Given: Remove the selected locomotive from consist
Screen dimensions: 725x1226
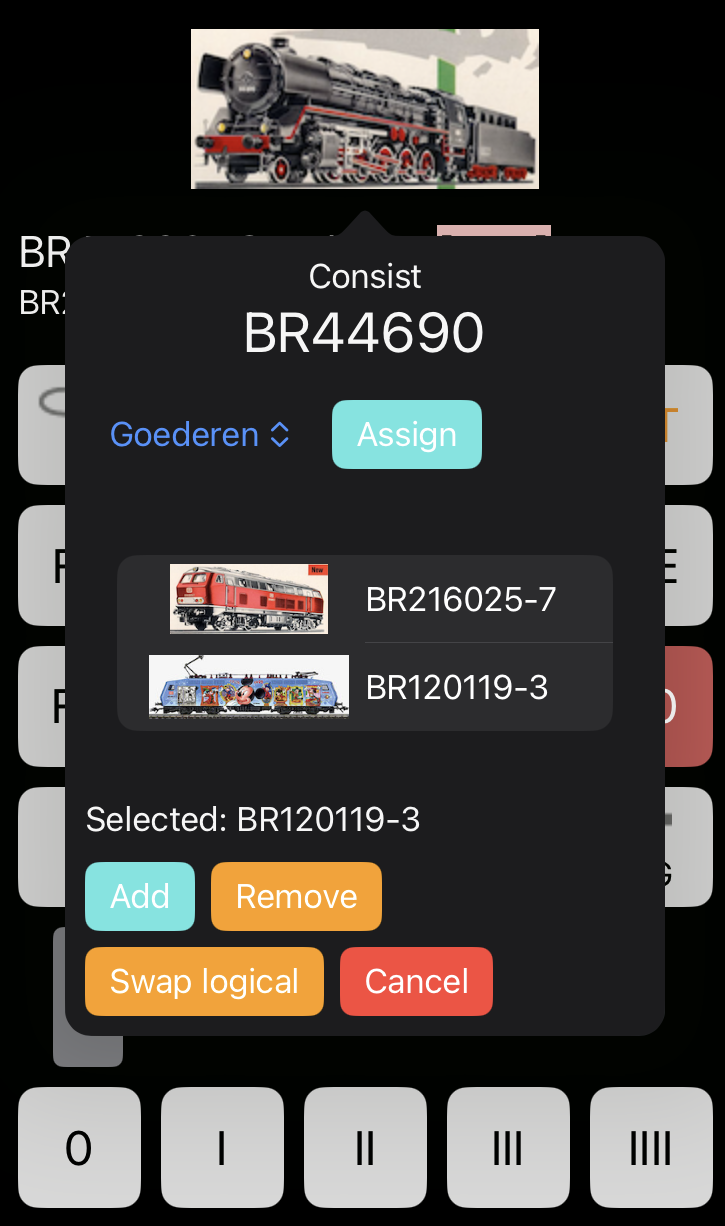Looking at the screenshot, I should click(296, 896).
